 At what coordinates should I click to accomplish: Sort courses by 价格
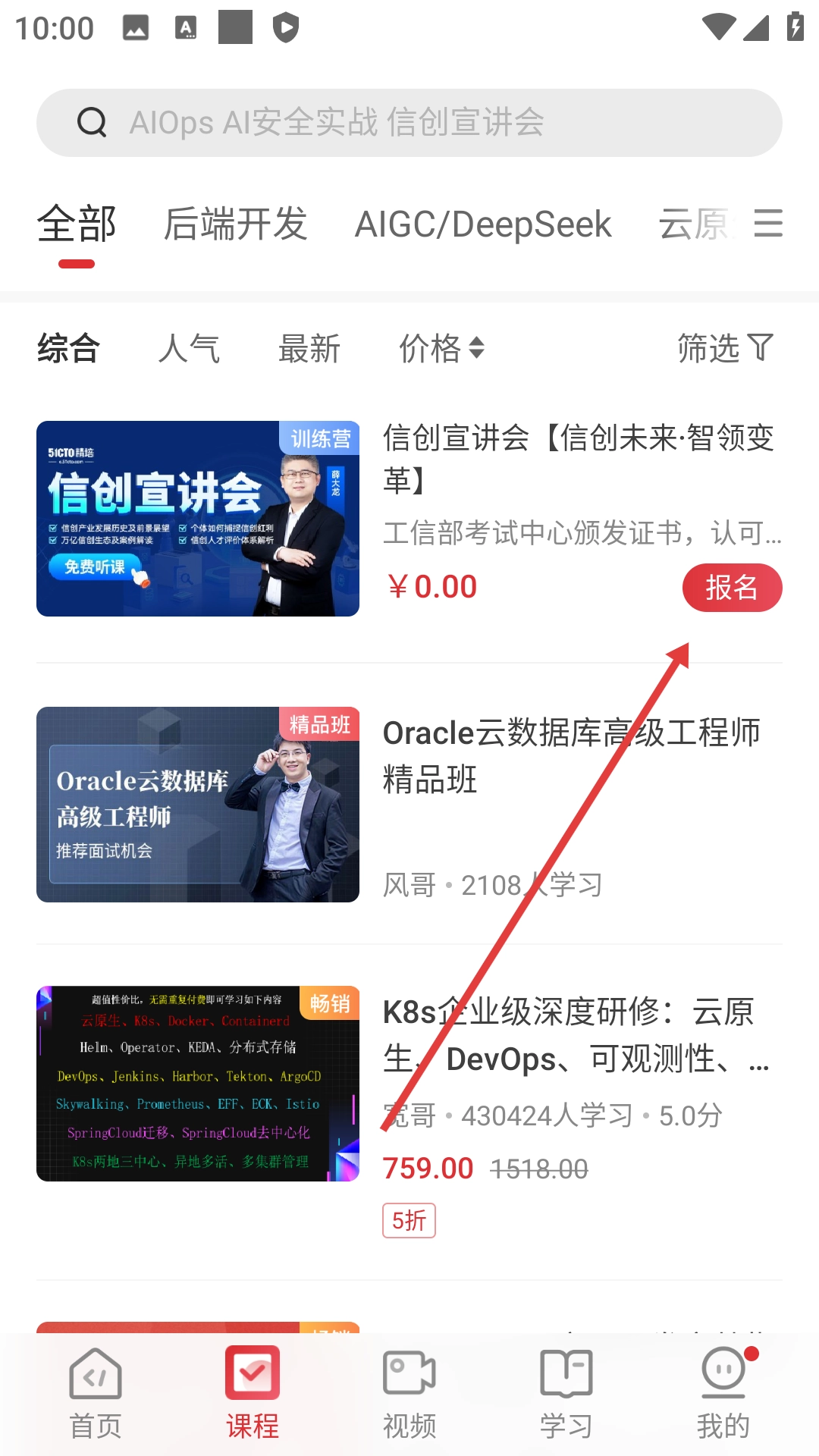441,349
